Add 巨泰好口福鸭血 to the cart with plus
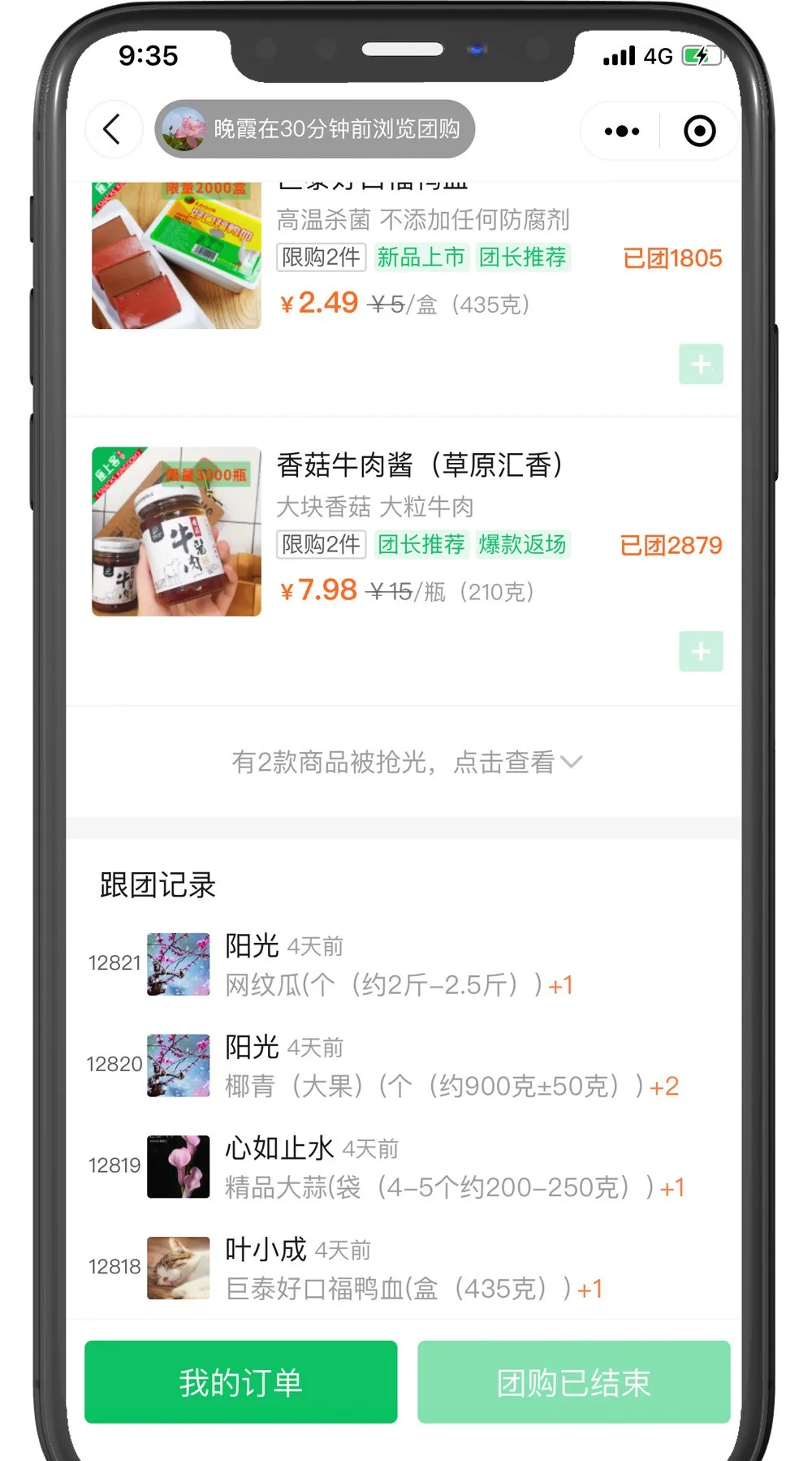Viewport: 812px width, 1461px height. [701, 365]
